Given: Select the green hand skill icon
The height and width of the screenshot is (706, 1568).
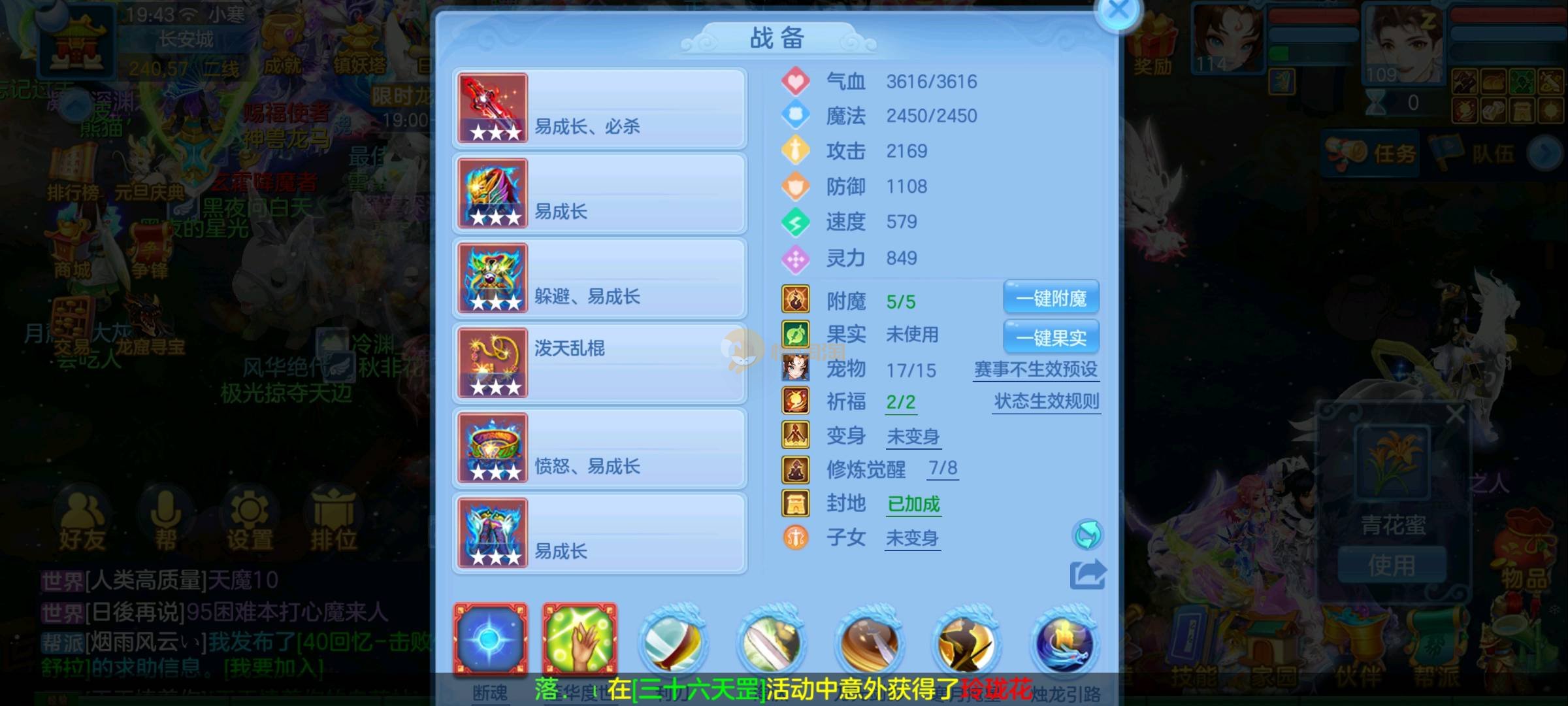Looking at the screenshot, I should click(580, 639).
